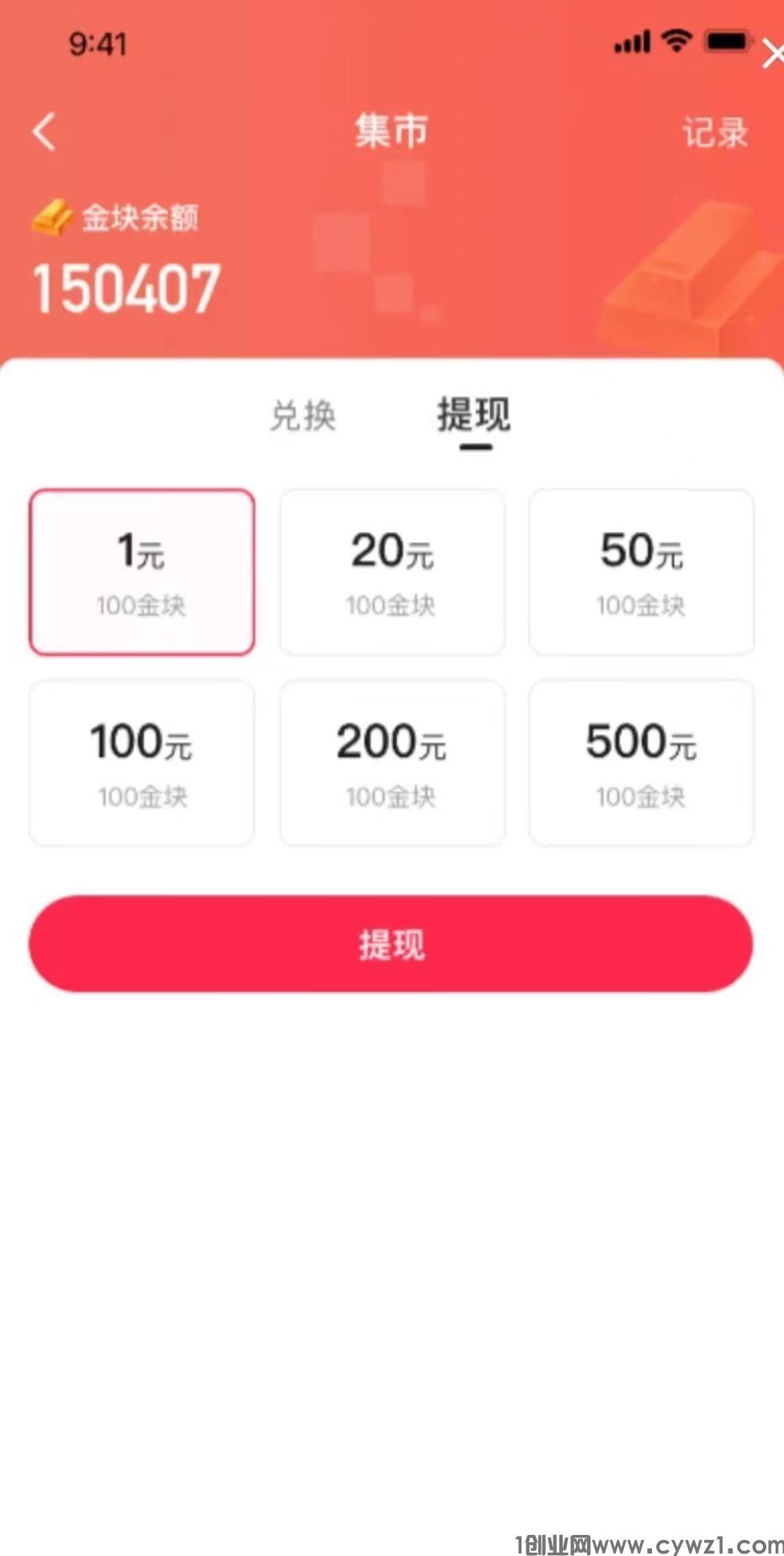
Task: Switch to the 兑换 tab
Action: tap(305, 416)
